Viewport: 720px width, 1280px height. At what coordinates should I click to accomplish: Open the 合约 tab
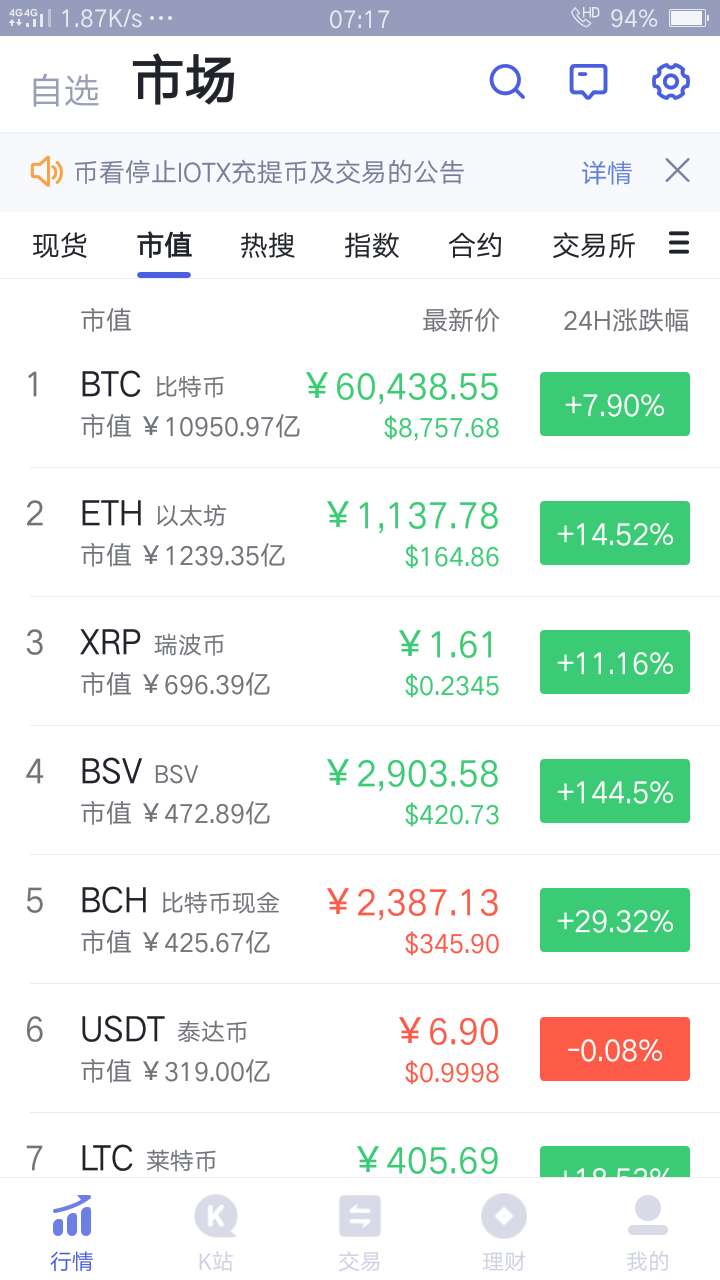coord(476,245)
